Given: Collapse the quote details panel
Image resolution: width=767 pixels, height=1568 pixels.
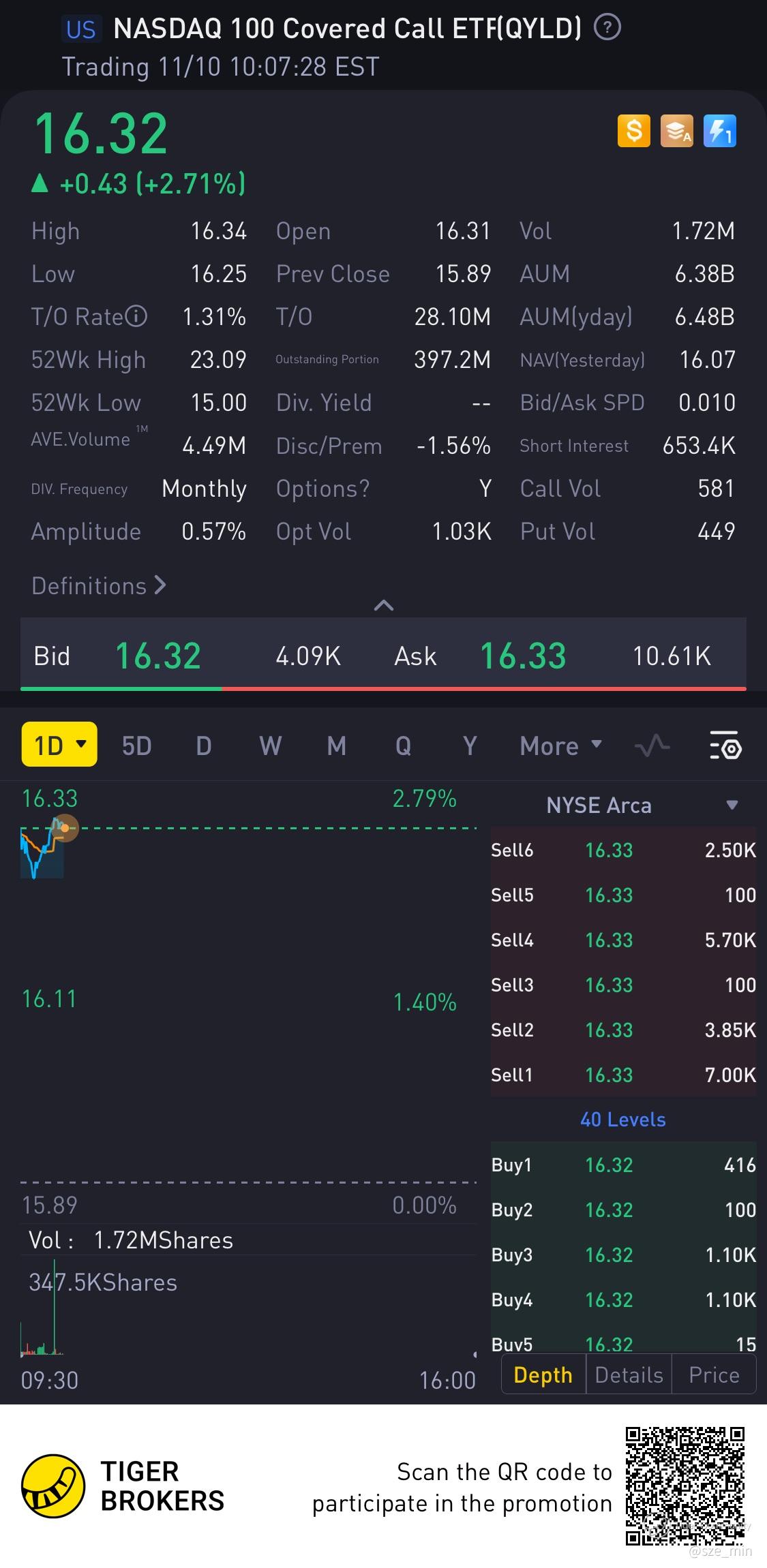Looking at the screenshot, I should click(x=384, y=605).
